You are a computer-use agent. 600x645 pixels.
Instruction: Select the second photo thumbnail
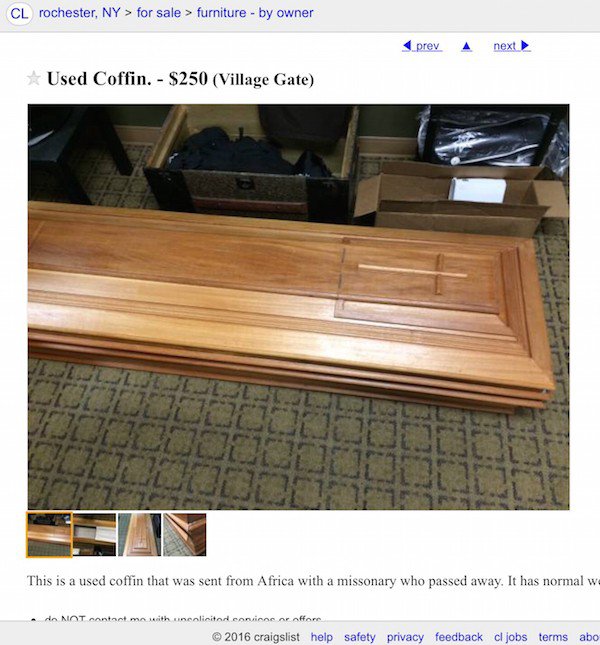coord(95,535)
